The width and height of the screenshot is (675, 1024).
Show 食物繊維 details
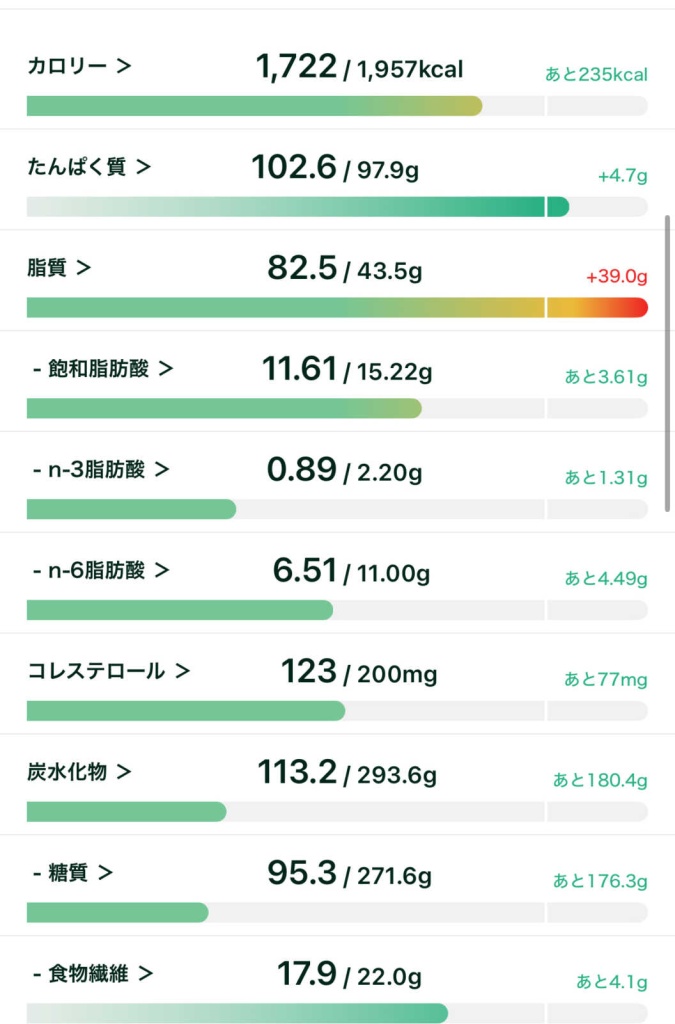pyautogui.click(x=92, y=973)
